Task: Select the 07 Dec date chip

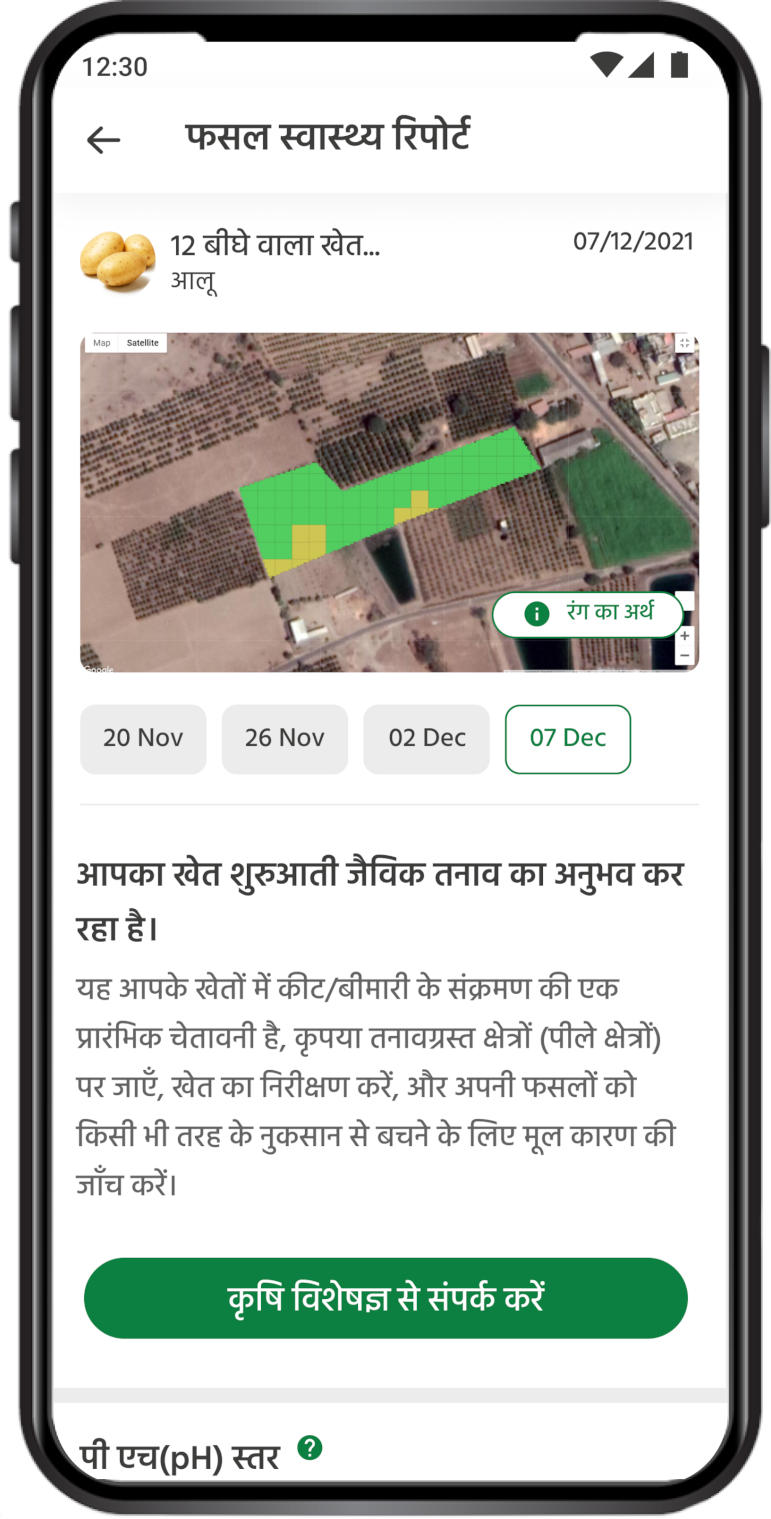Action: pyautogui.click(x=568, y=739)
